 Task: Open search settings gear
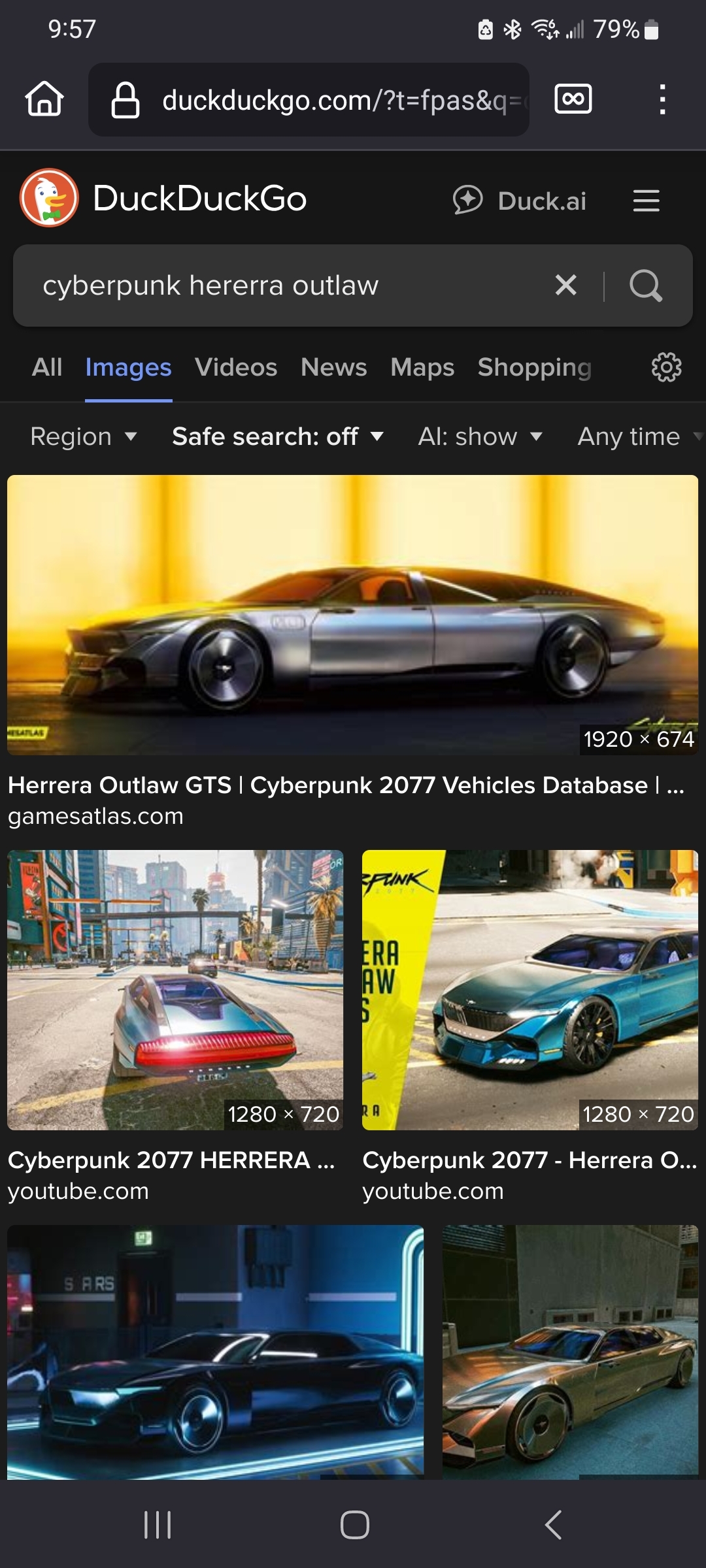click(666, 367)
